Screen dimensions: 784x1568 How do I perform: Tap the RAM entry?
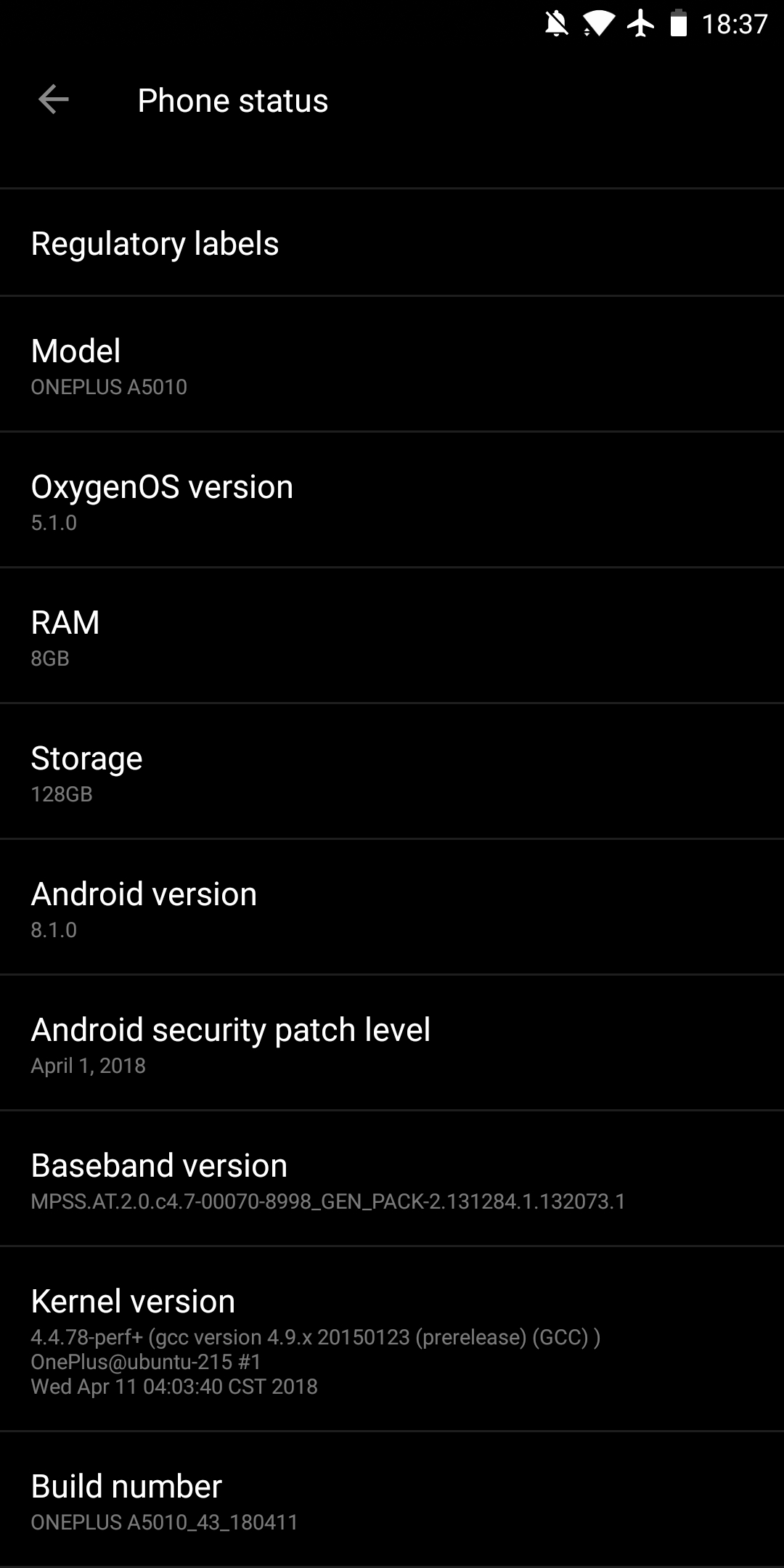pos(392,636)
